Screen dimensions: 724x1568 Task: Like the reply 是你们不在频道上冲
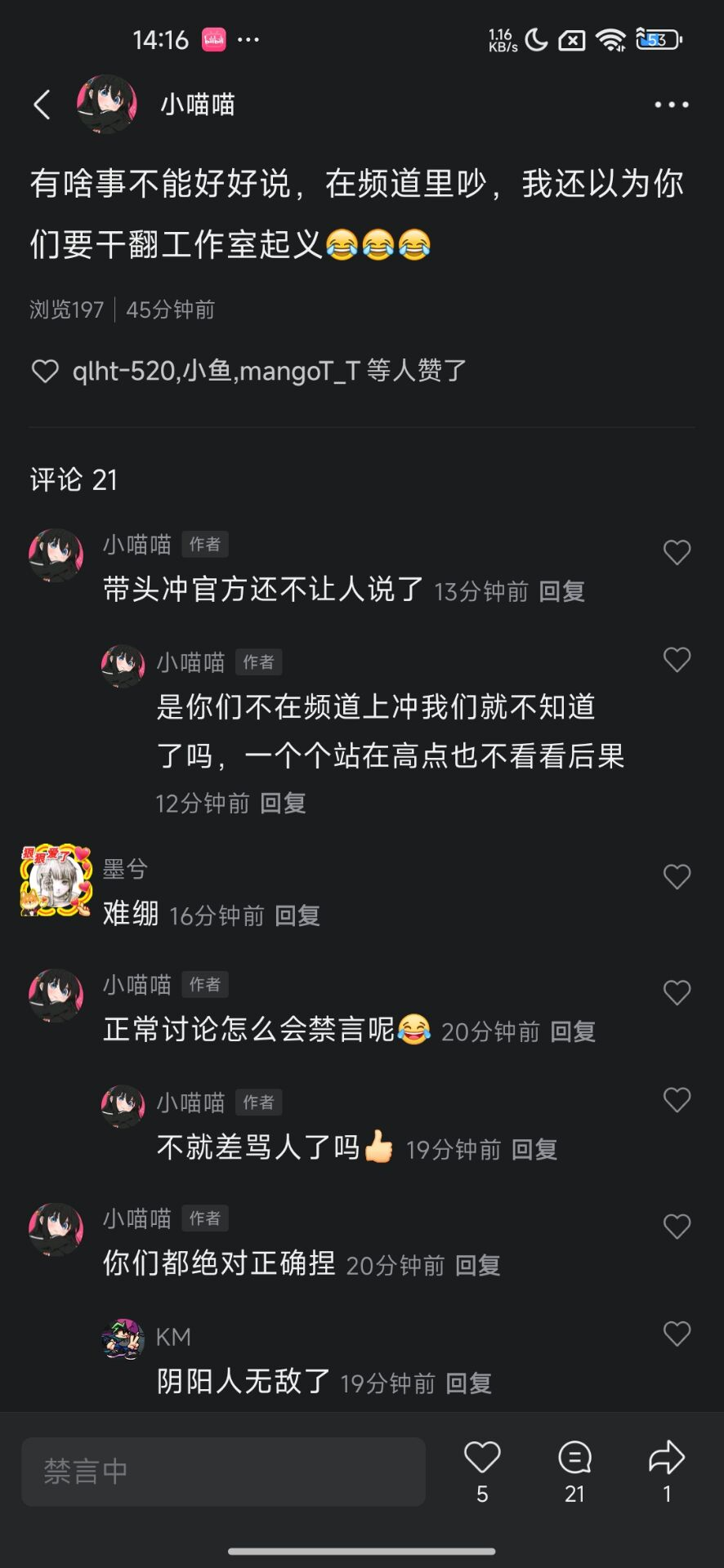(x=677, y=660)
